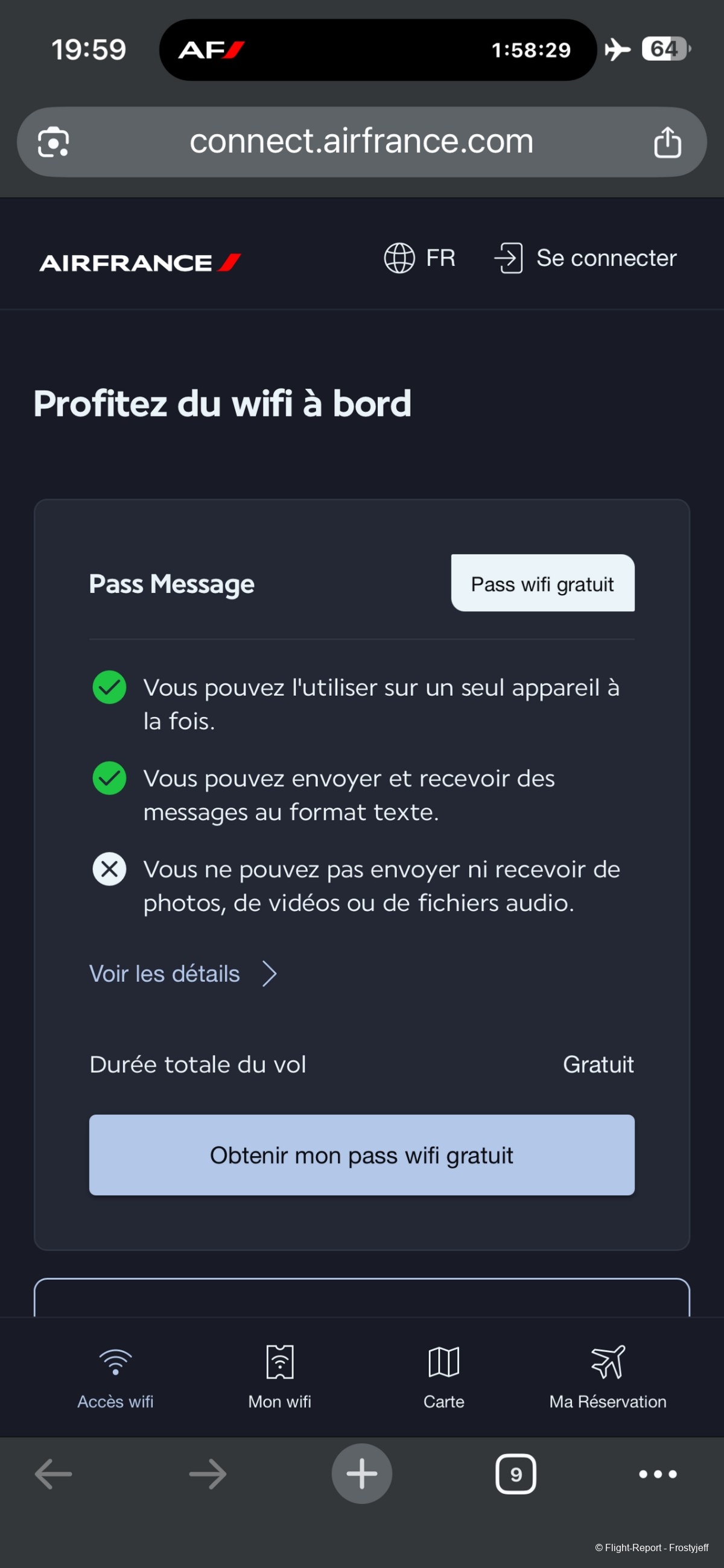Share this page from the address bar
The width and height of the screenshot is (724, 1568).
[x=667, y=142]
